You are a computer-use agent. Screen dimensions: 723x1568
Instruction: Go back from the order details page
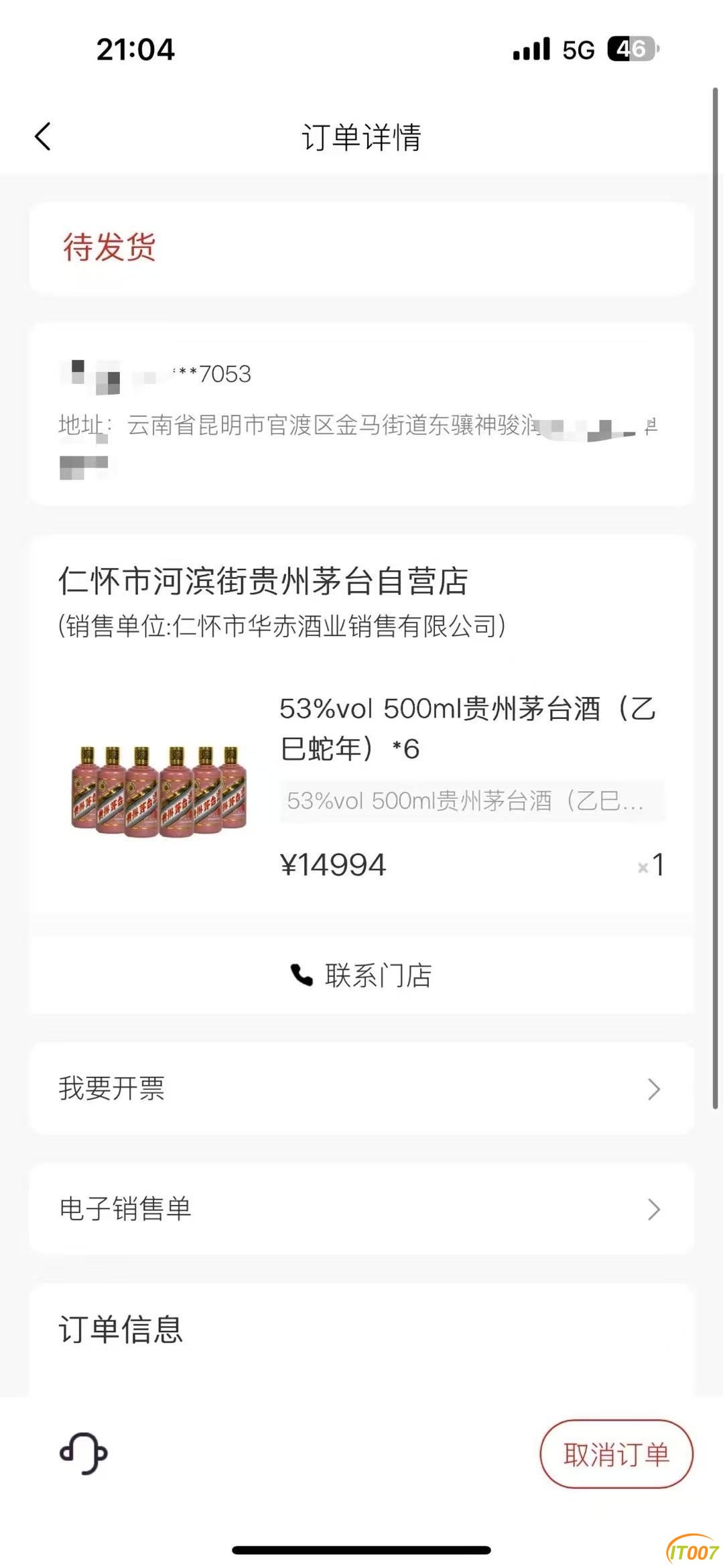coord(43,137)
